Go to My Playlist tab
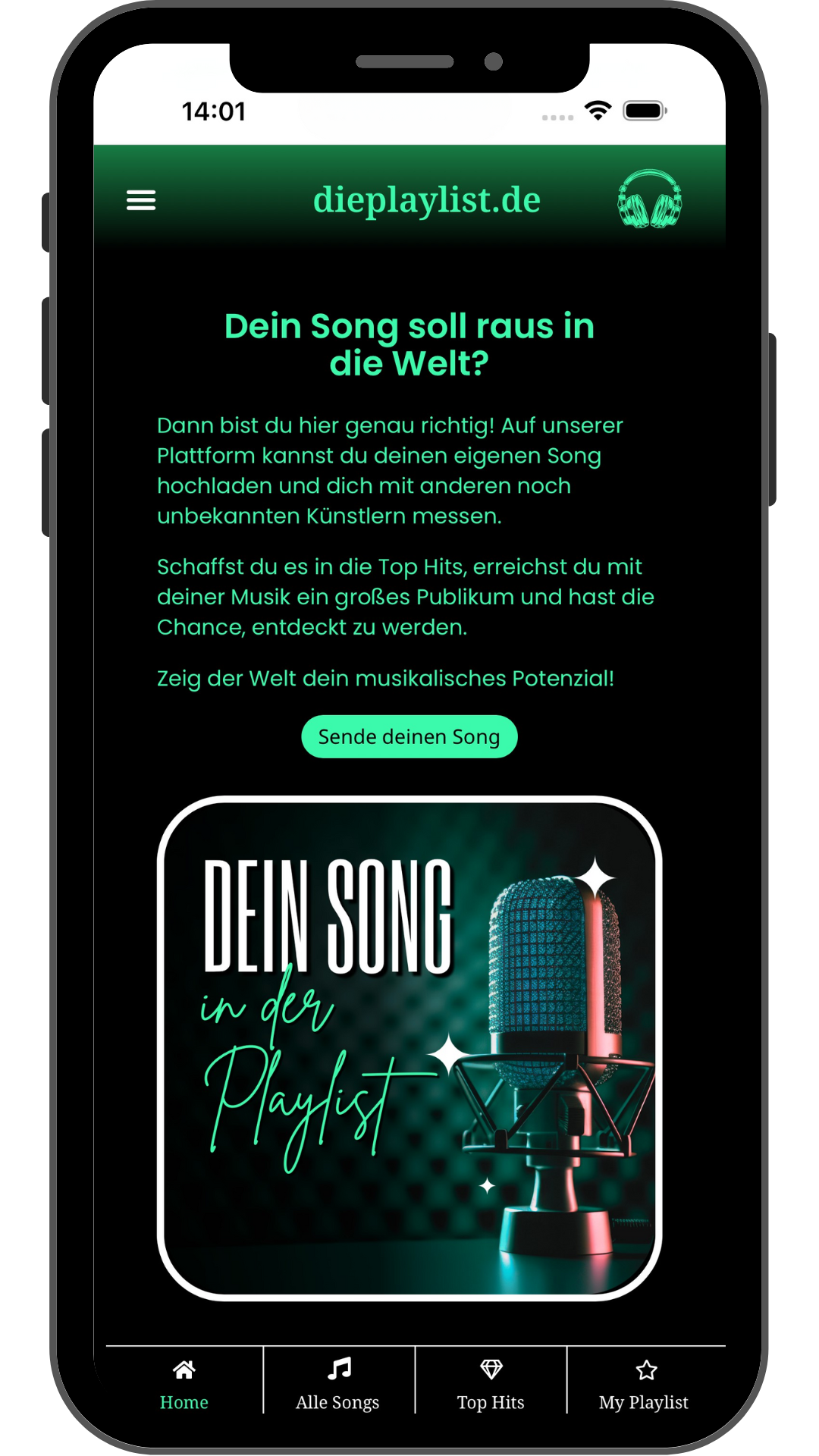819x1456 pixels. coord(645,1383)
